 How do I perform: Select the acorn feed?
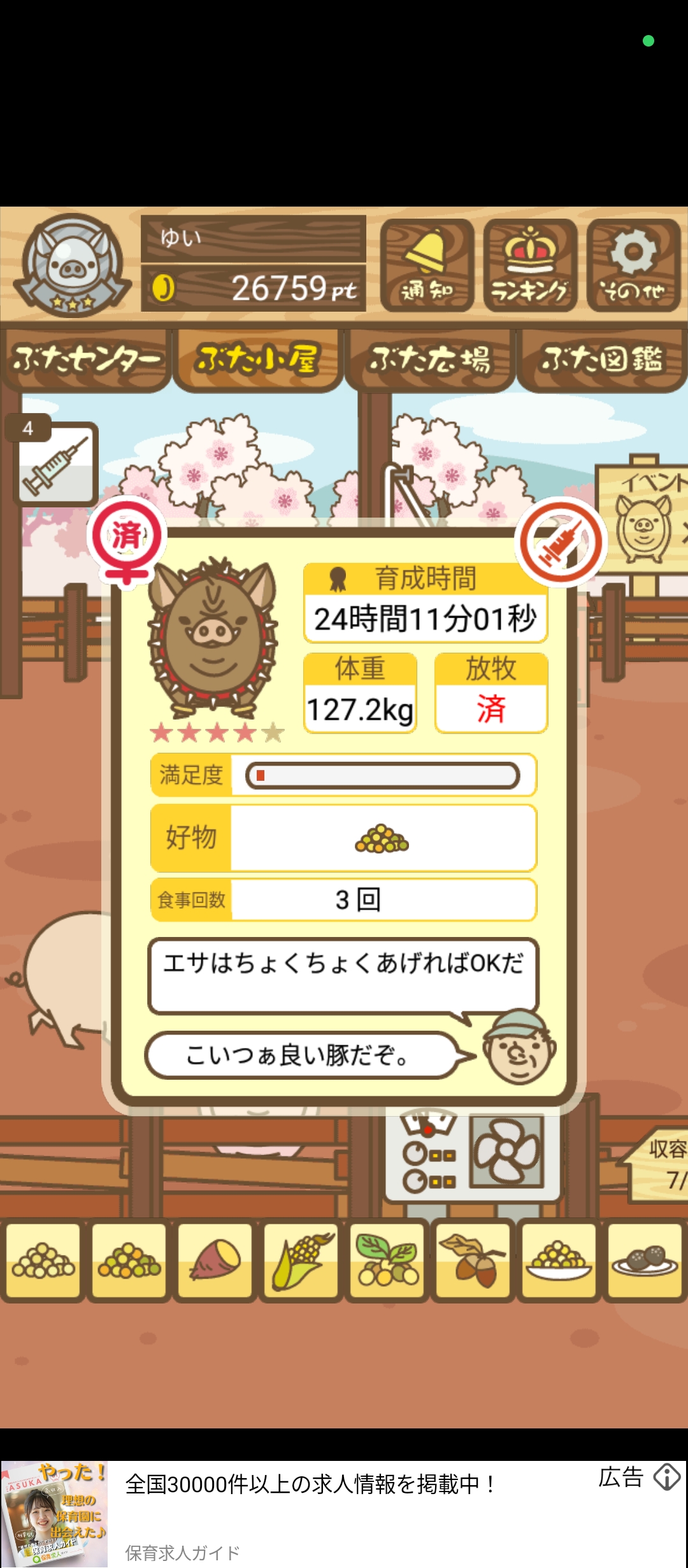click(x=473, y=1261)
